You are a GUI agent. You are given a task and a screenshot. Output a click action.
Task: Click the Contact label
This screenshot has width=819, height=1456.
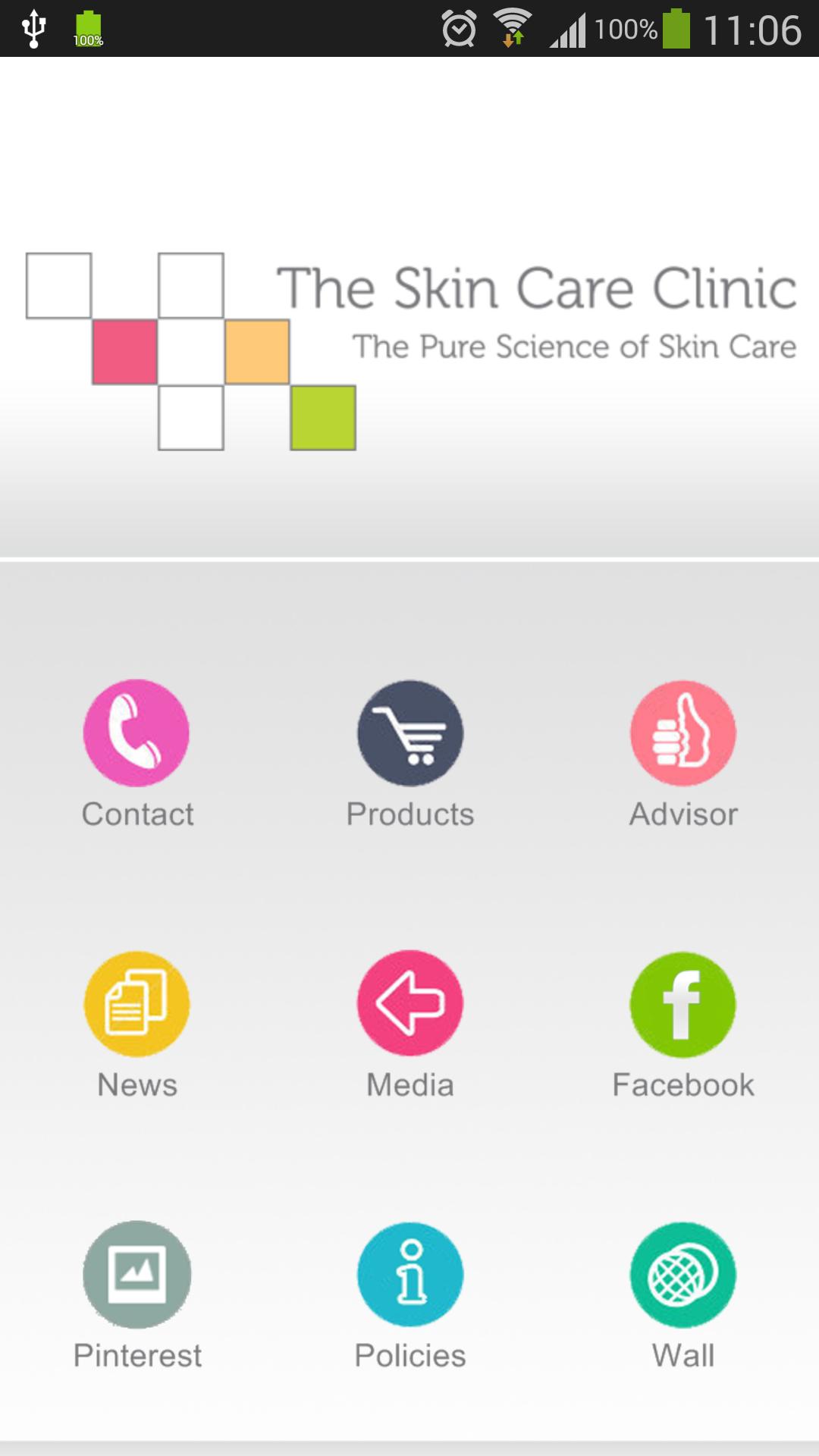pos(138,814)
